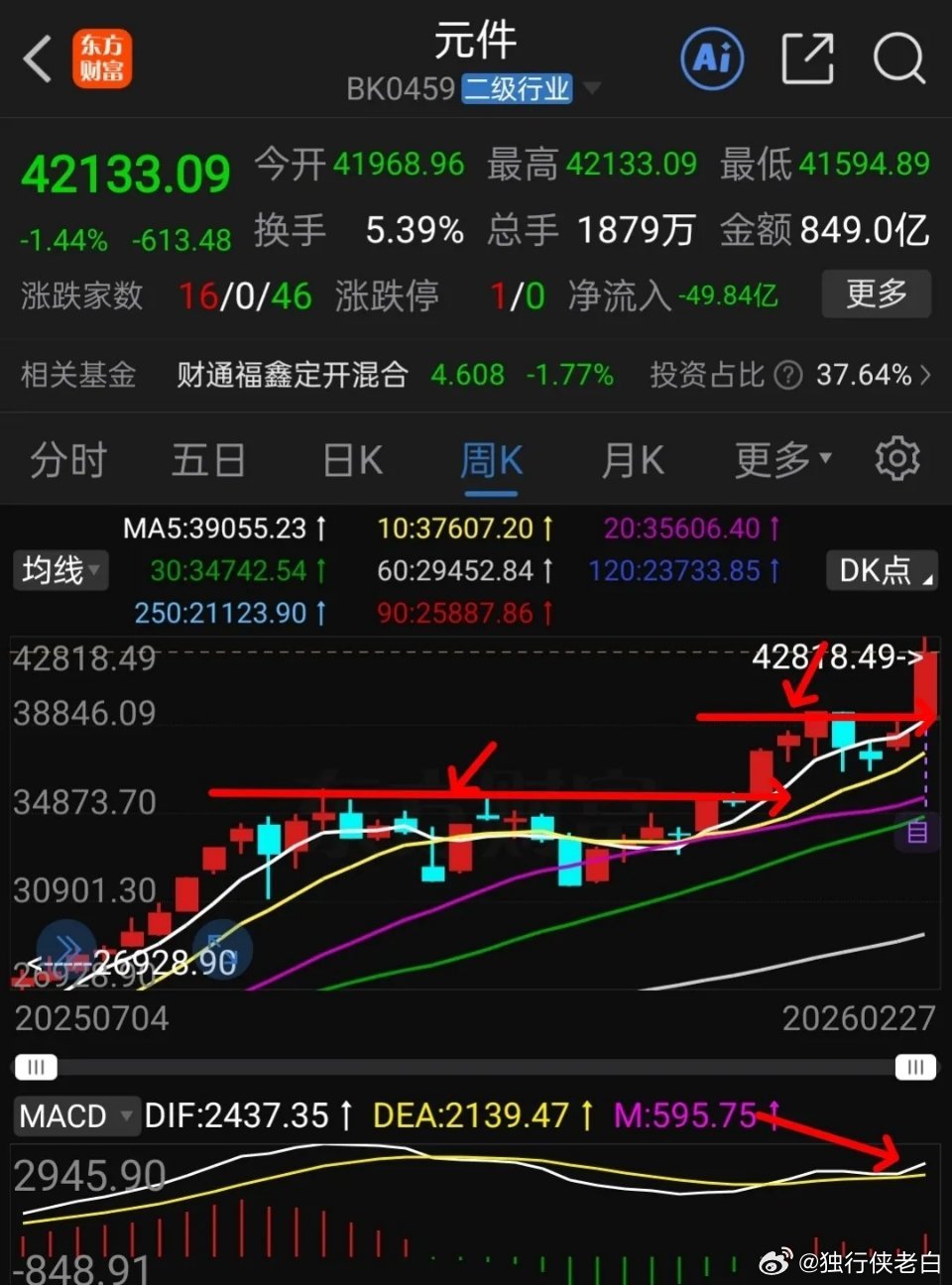
Task: Open the MACD indicator dropdown
Action: pos(76,1114)
